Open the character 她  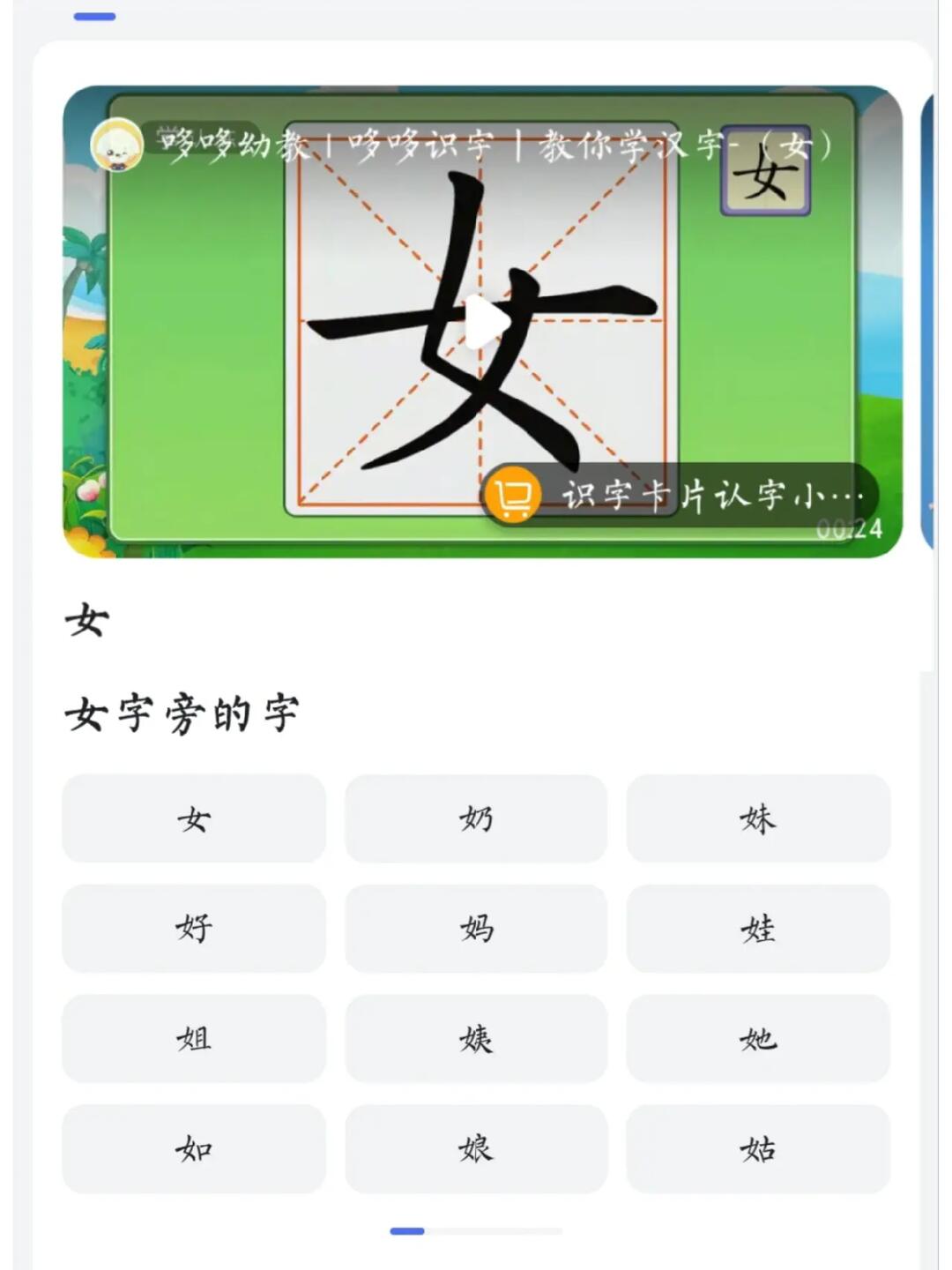[x=758, y=1039]
